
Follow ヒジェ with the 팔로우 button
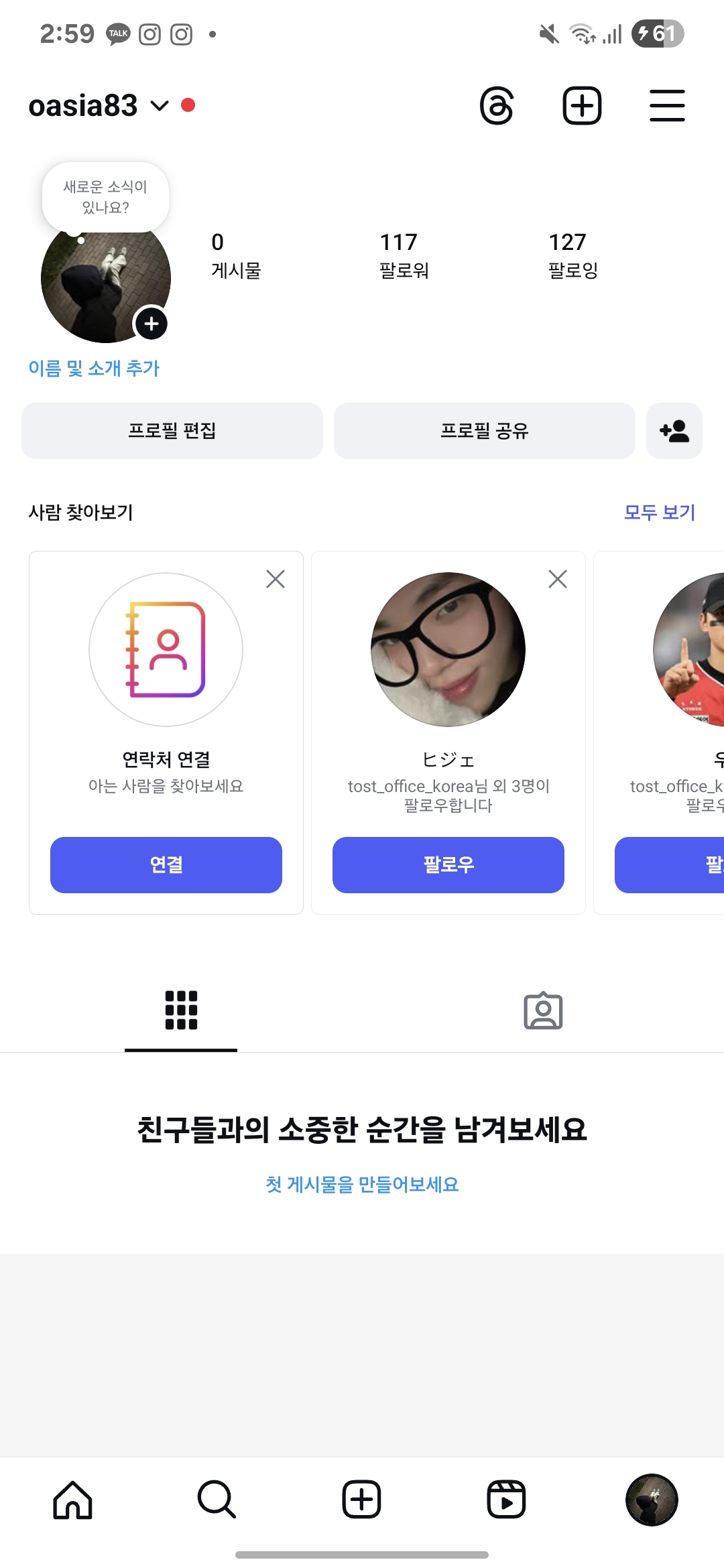[x=448, y=864]
